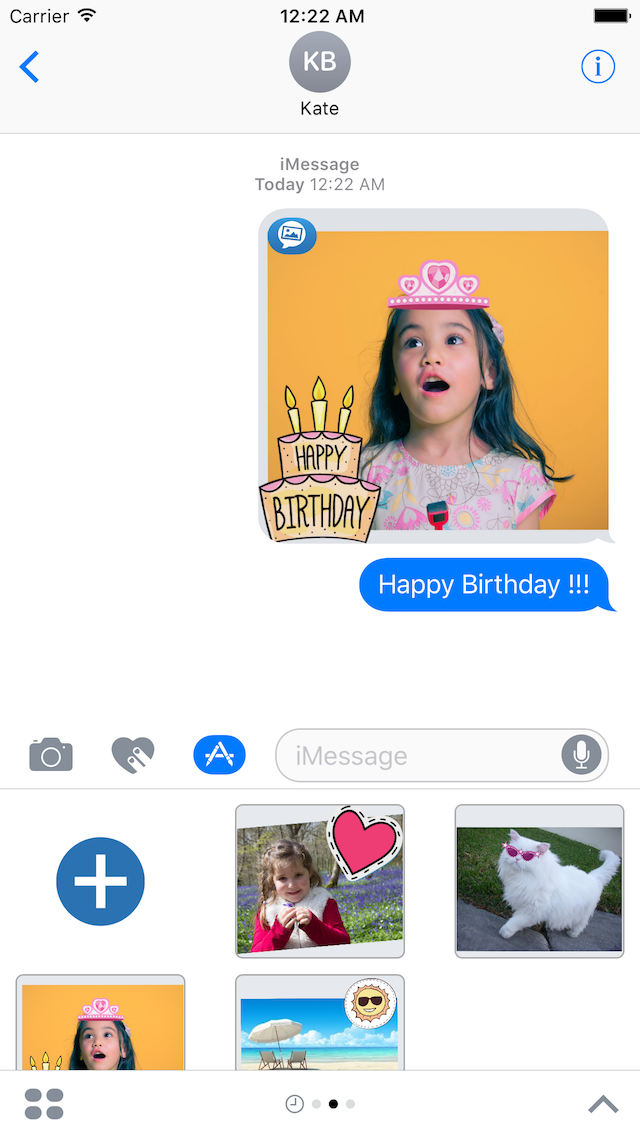The width and height of the screenshot is (640, 1138).
Task: Open the camera to attach a photo
Action: (x=51, y=755)
